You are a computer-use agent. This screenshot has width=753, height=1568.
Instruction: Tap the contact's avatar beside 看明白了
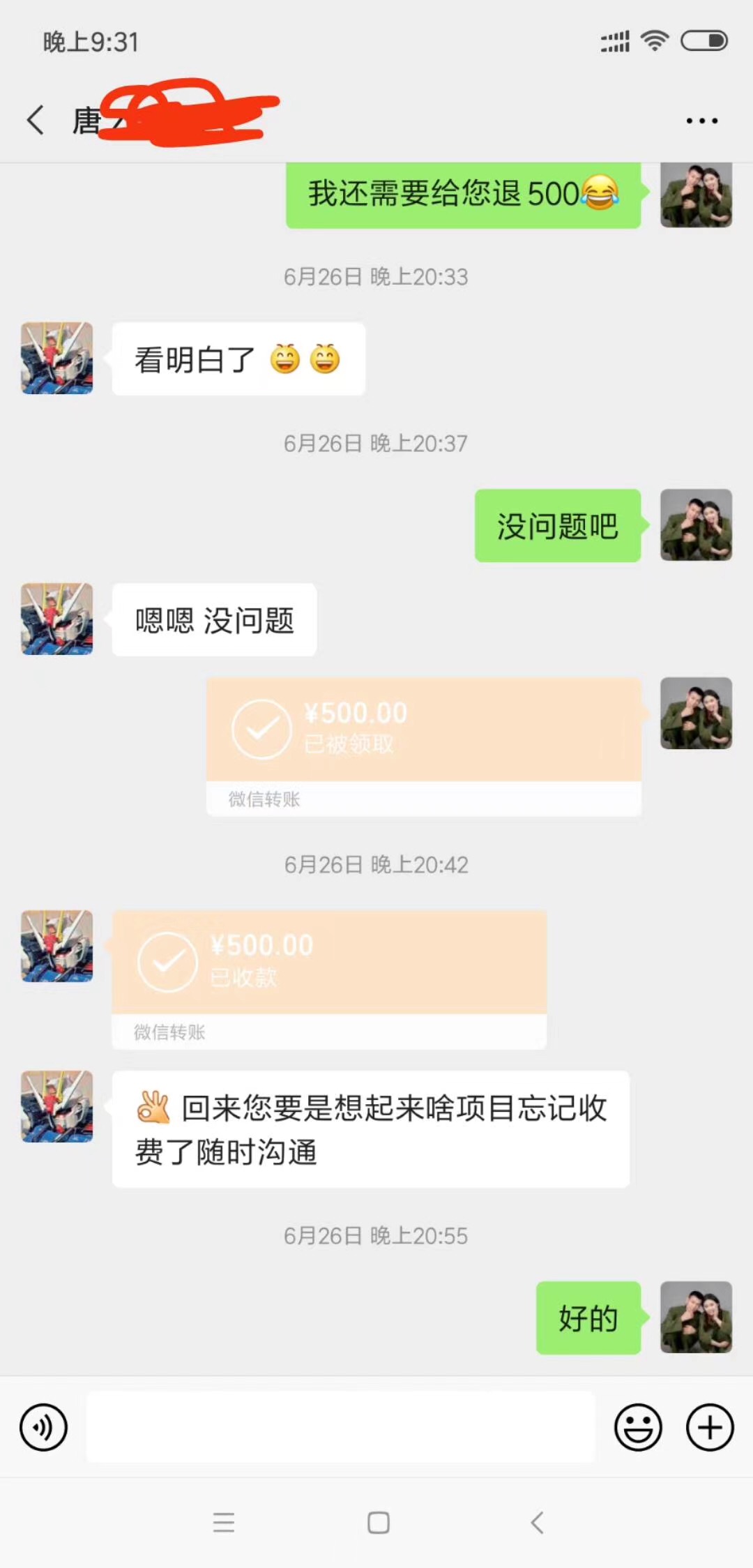[x=57, y=358]
